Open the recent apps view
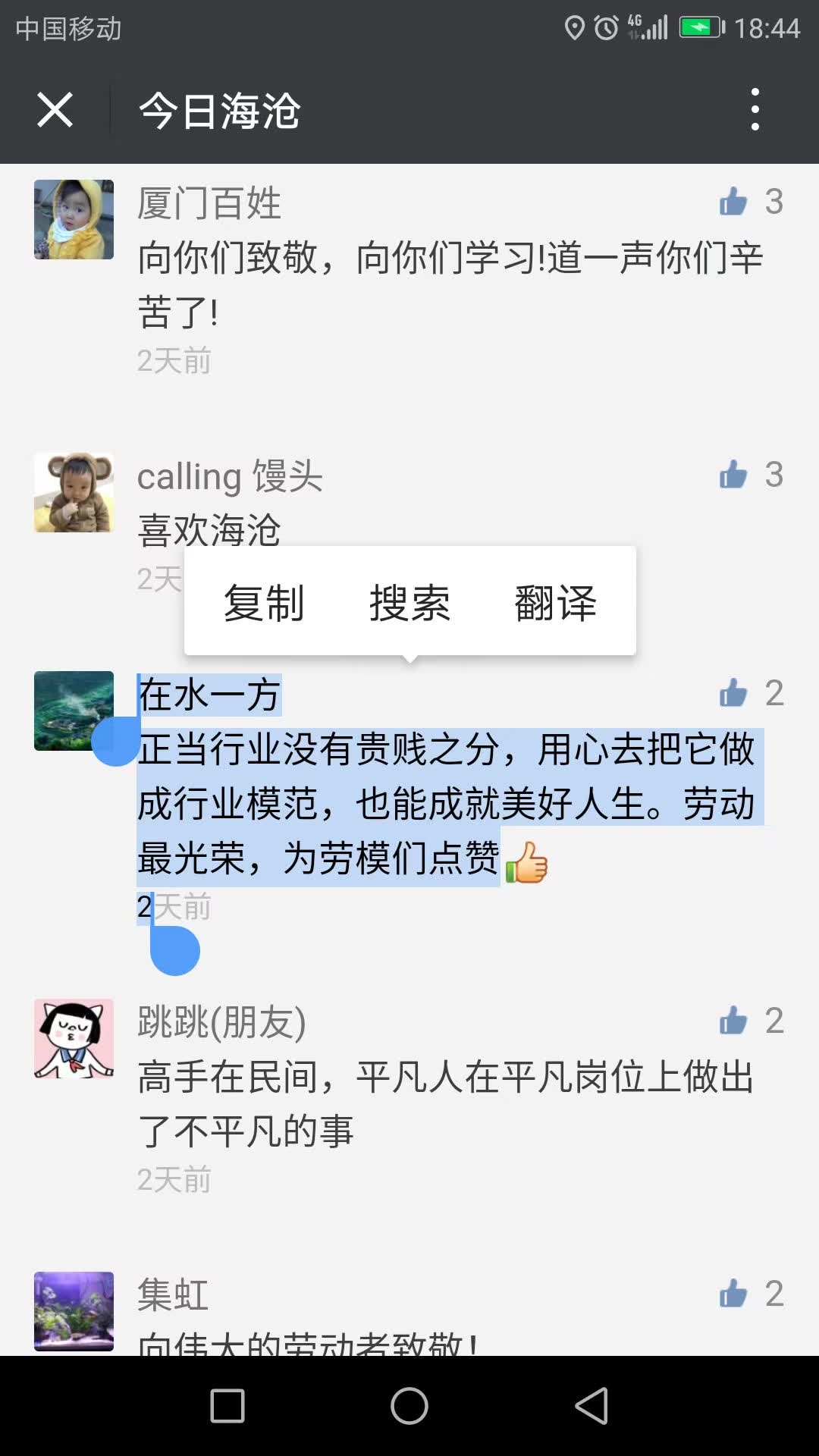Viewport: 819px width, 1456px height. coord(227,1406)
